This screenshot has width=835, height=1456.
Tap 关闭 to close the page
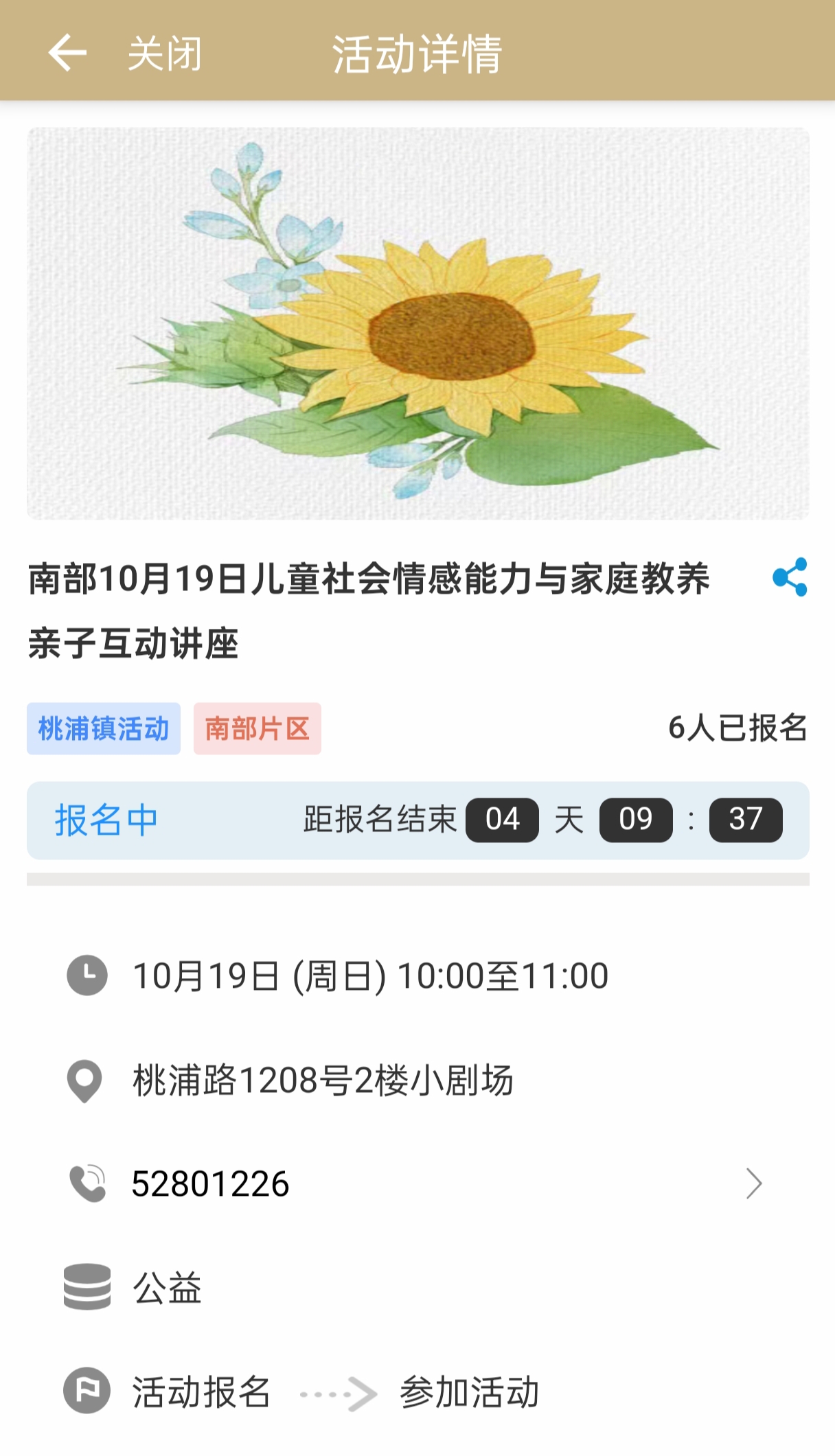[165, 54]
